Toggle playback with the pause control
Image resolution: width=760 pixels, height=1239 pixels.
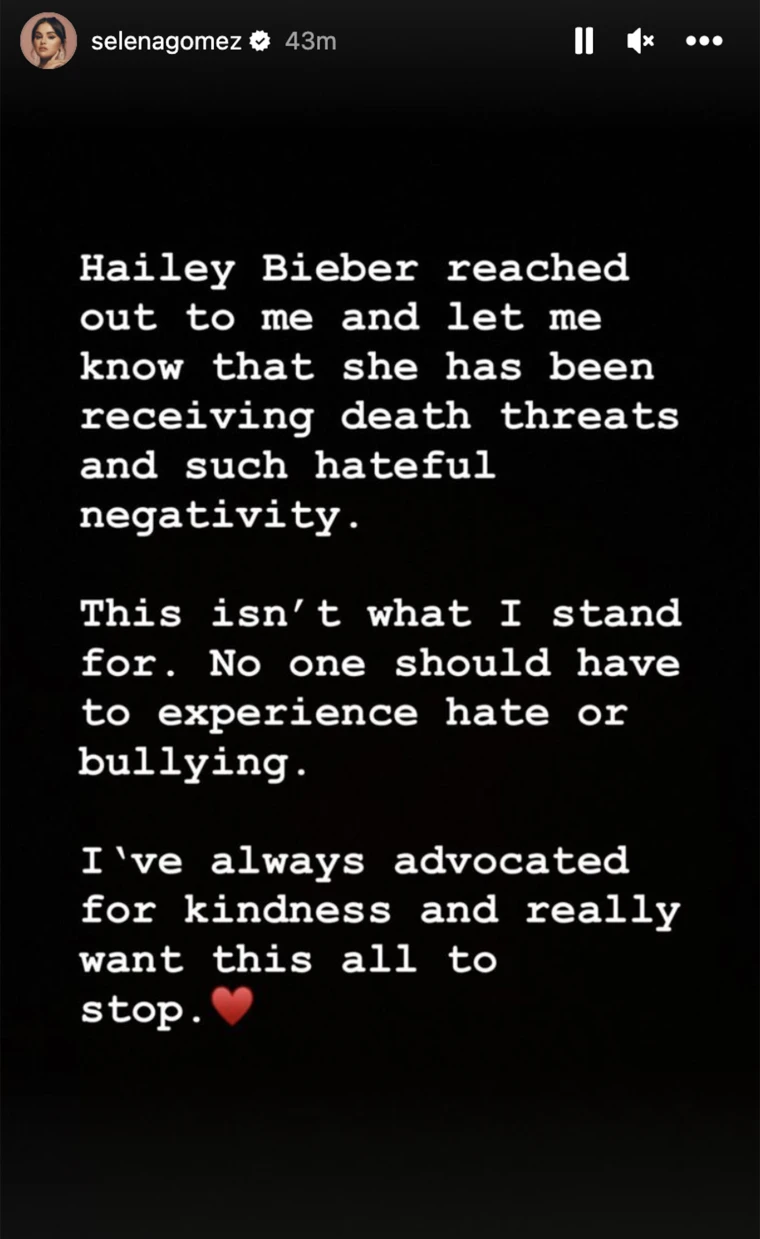coord(584,41)
